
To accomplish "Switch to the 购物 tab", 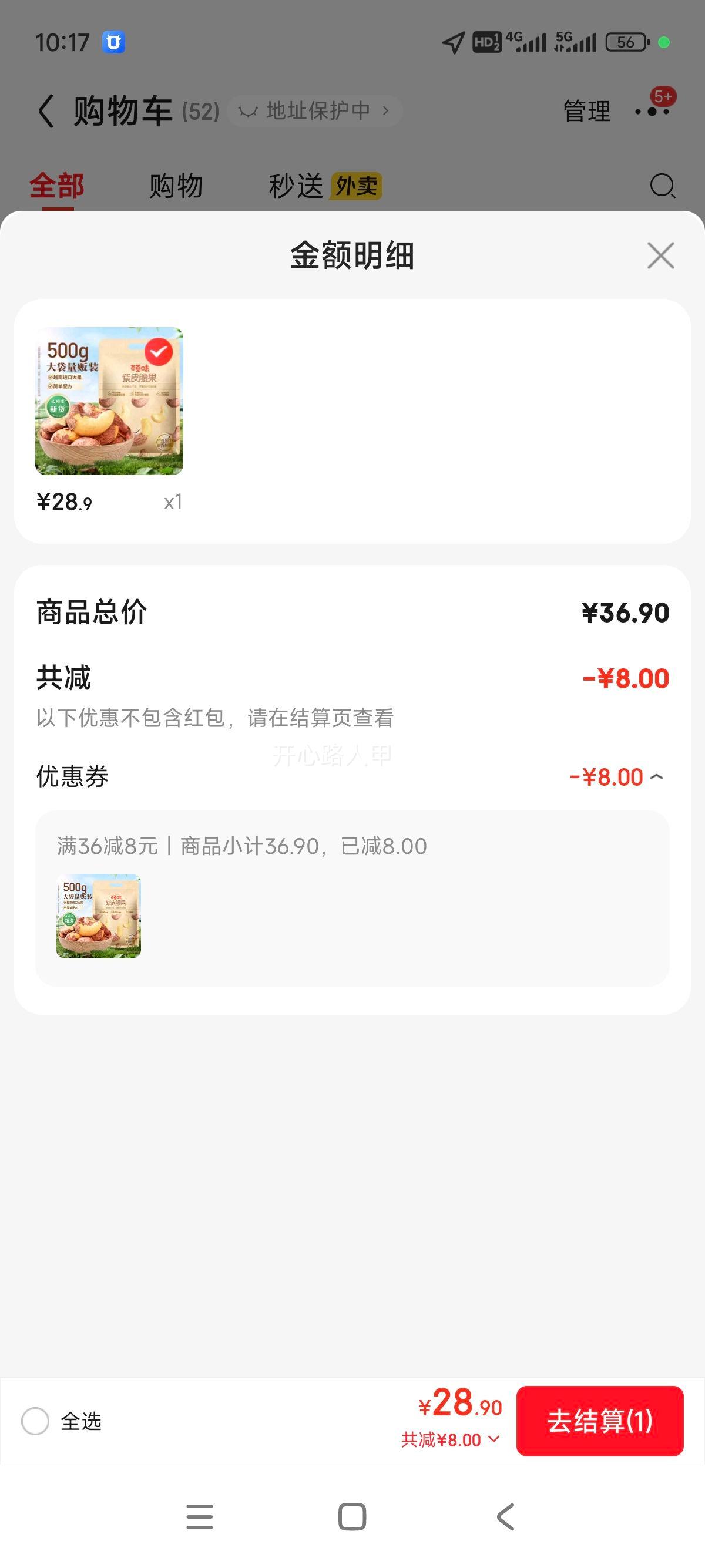I will pyautogui.click(x=174, y=186).
